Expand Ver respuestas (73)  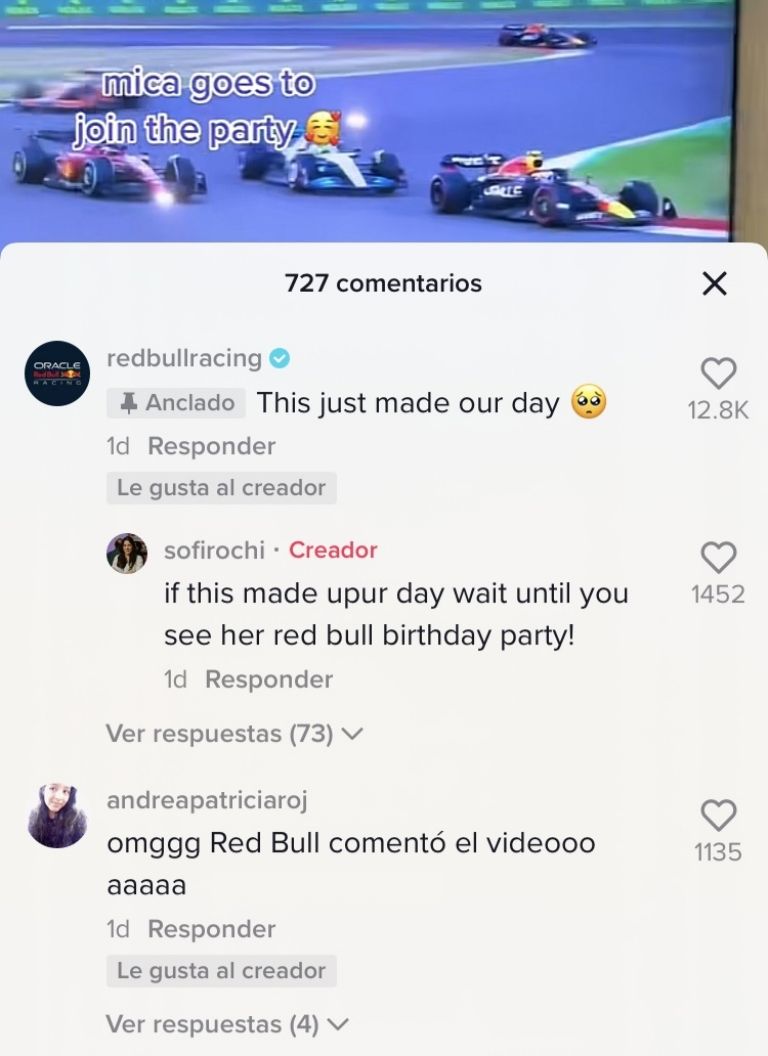pyautogui.click(x=234, y=734)
